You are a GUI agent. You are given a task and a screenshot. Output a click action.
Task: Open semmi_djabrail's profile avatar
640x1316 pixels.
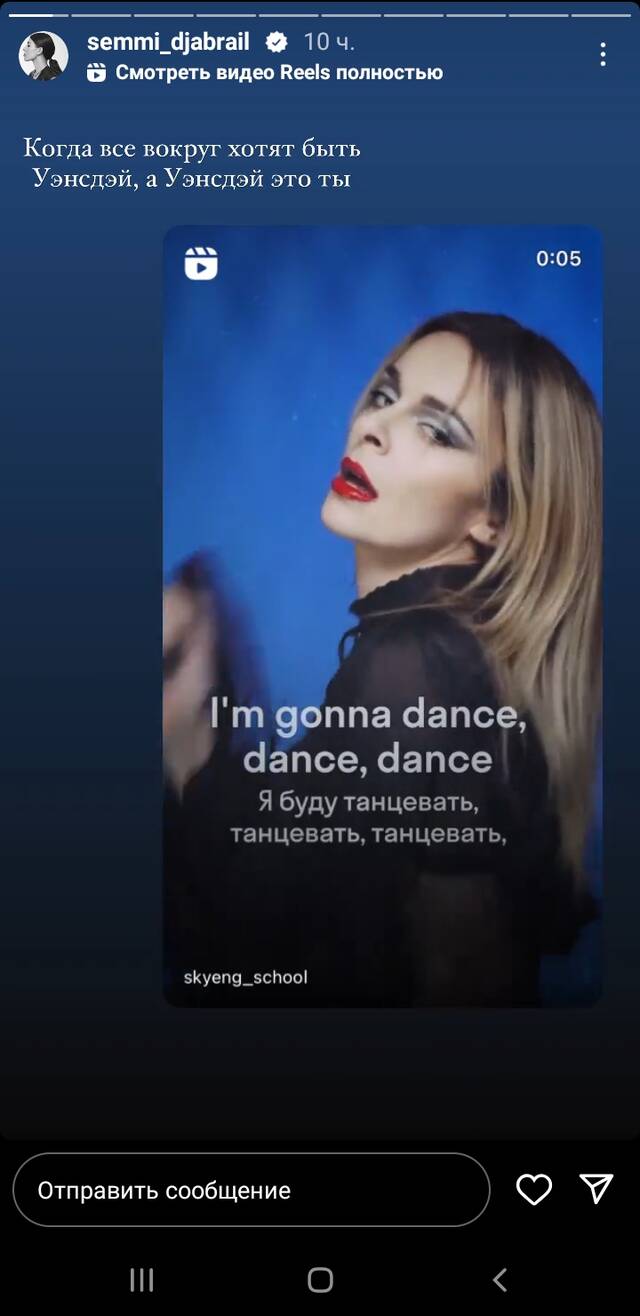[x=44, y=56]
